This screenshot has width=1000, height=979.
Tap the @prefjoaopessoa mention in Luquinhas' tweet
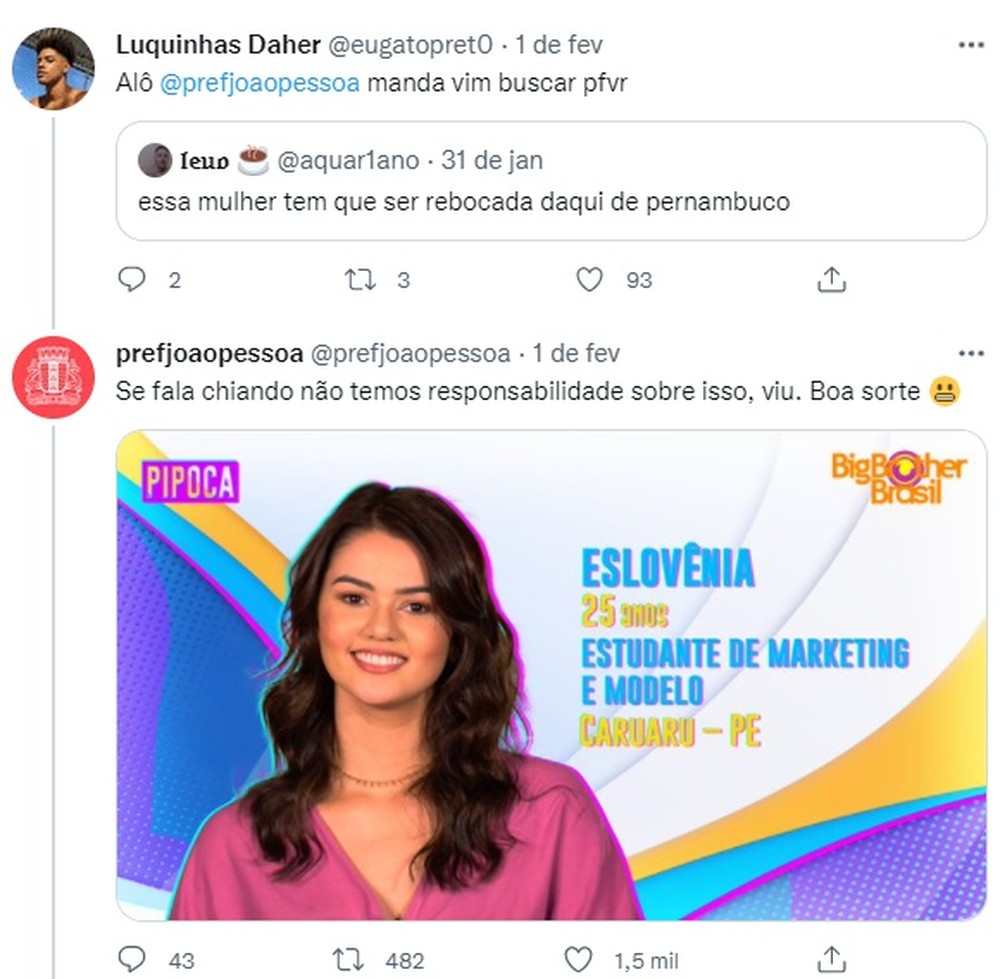(x=259, y=83)
